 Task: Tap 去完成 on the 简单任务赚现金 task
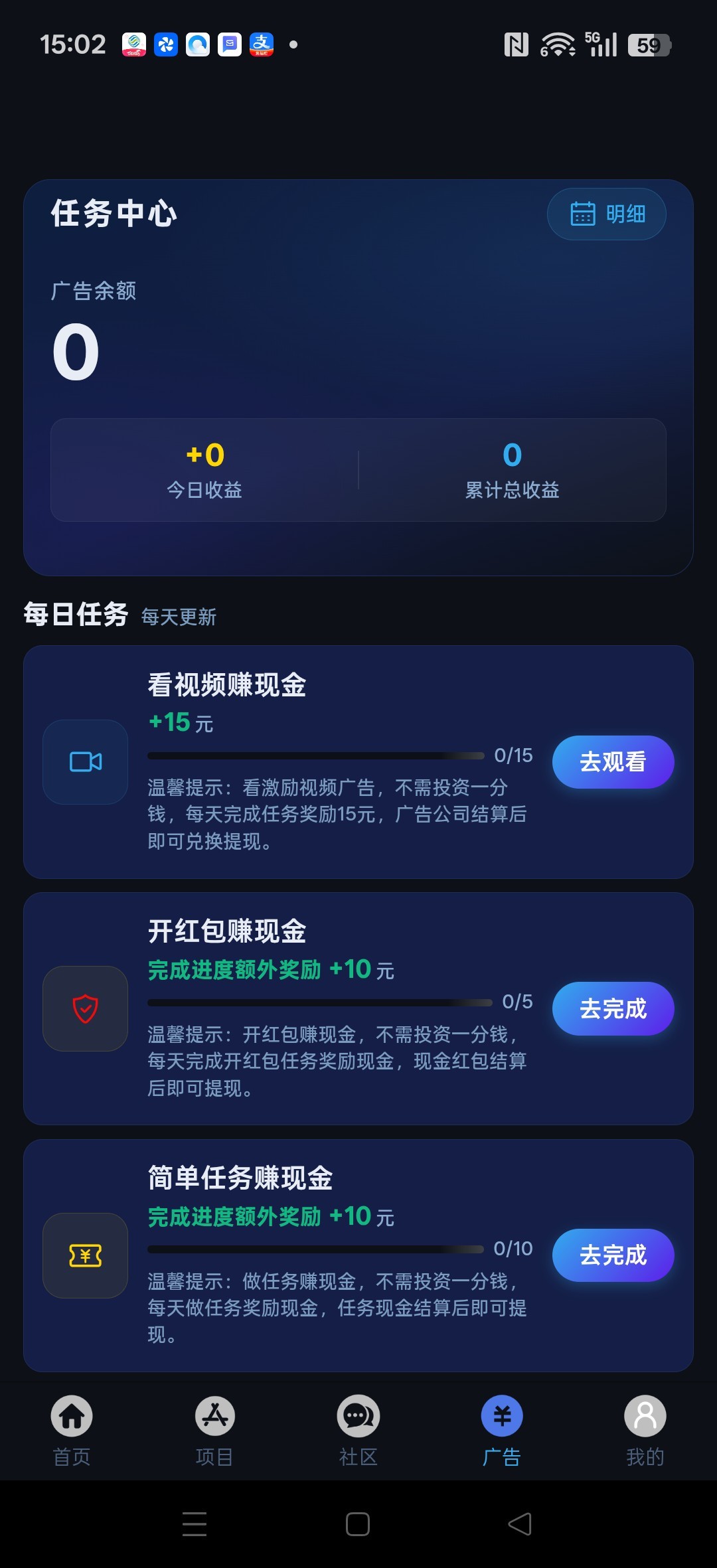click(x=613, y=1255)
